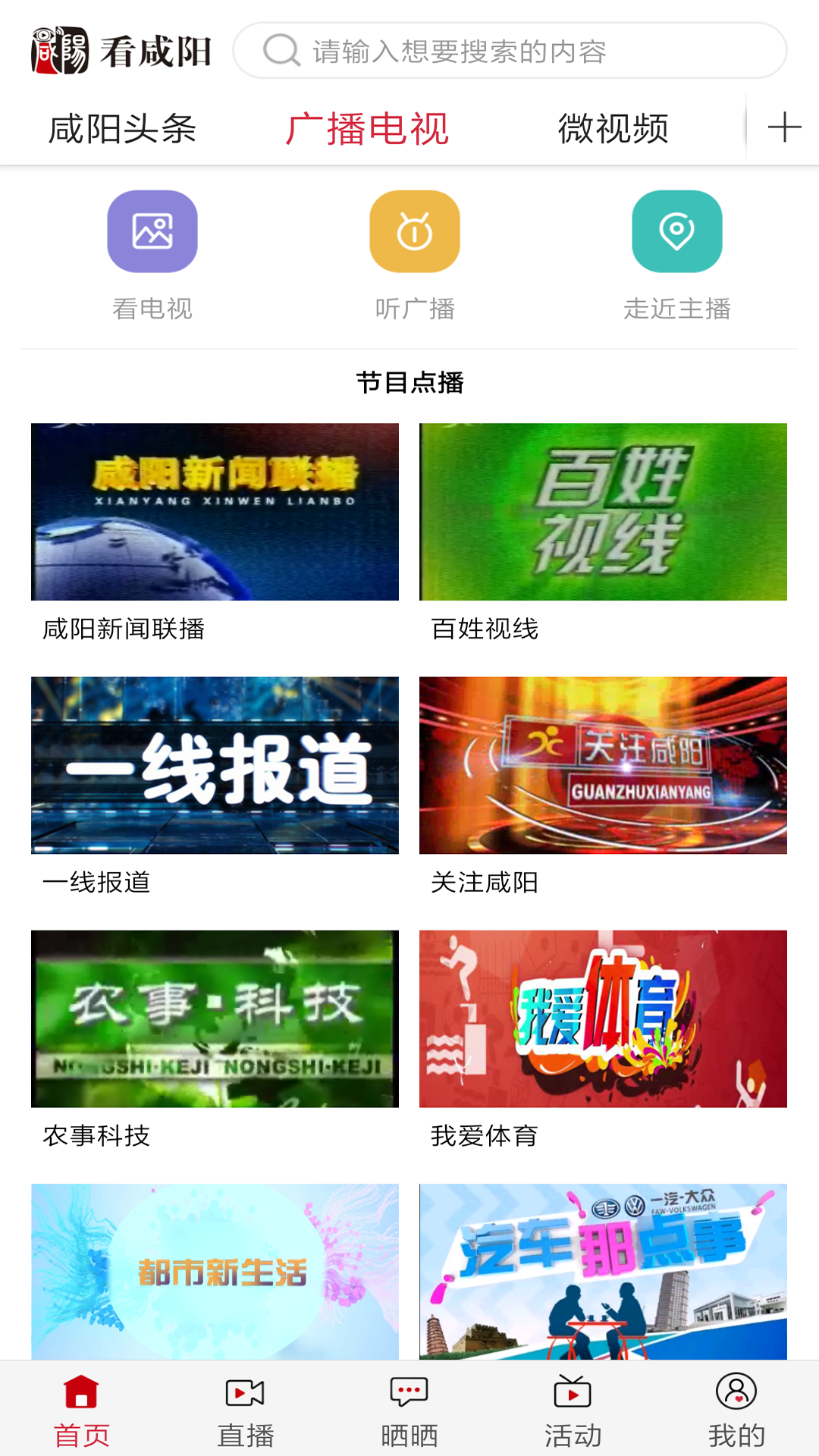This screenshot has height=1456, width=819.
Task: Open the 百姓视线 program thumbnail
Action: (603, 512)
